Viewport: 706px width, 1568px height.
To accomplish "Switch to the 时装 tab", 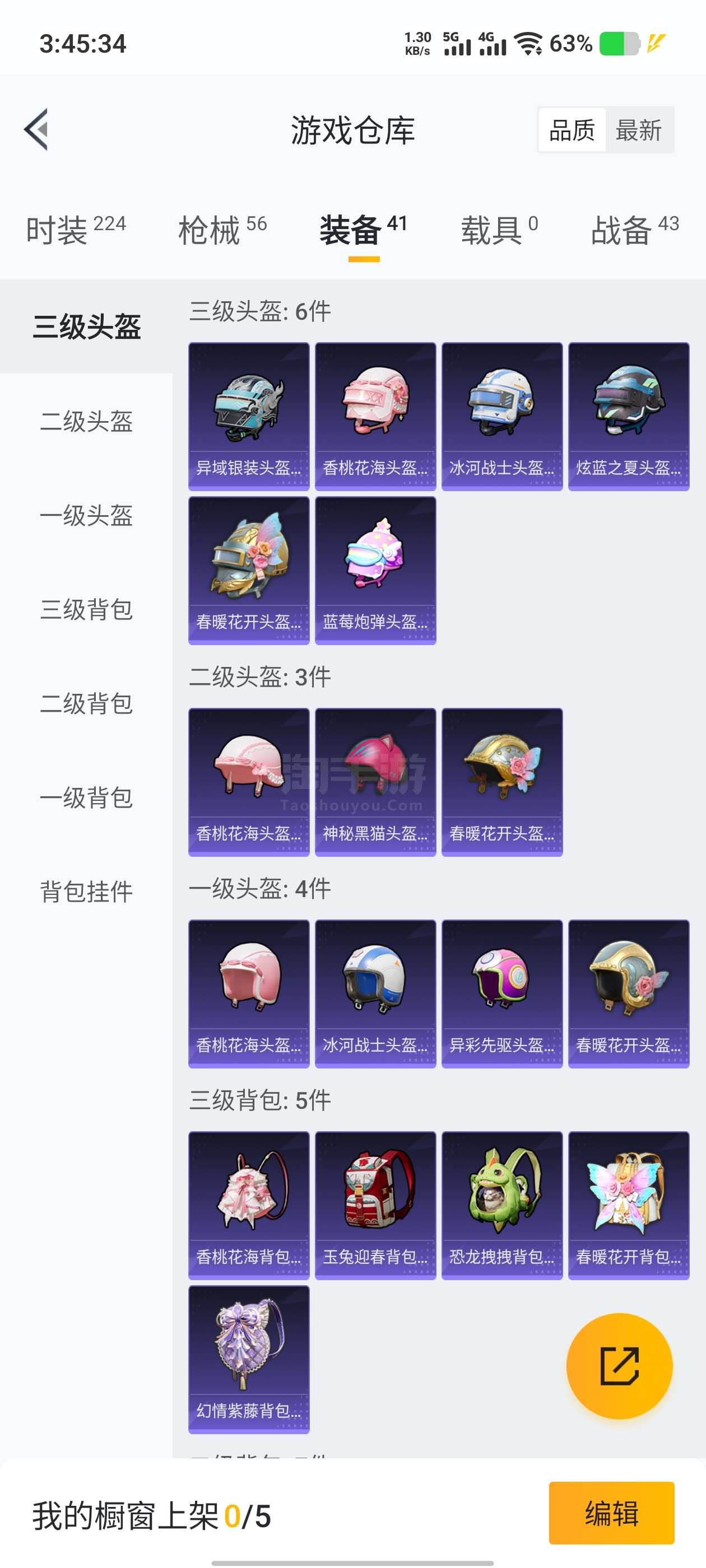I will pos(76,230).
